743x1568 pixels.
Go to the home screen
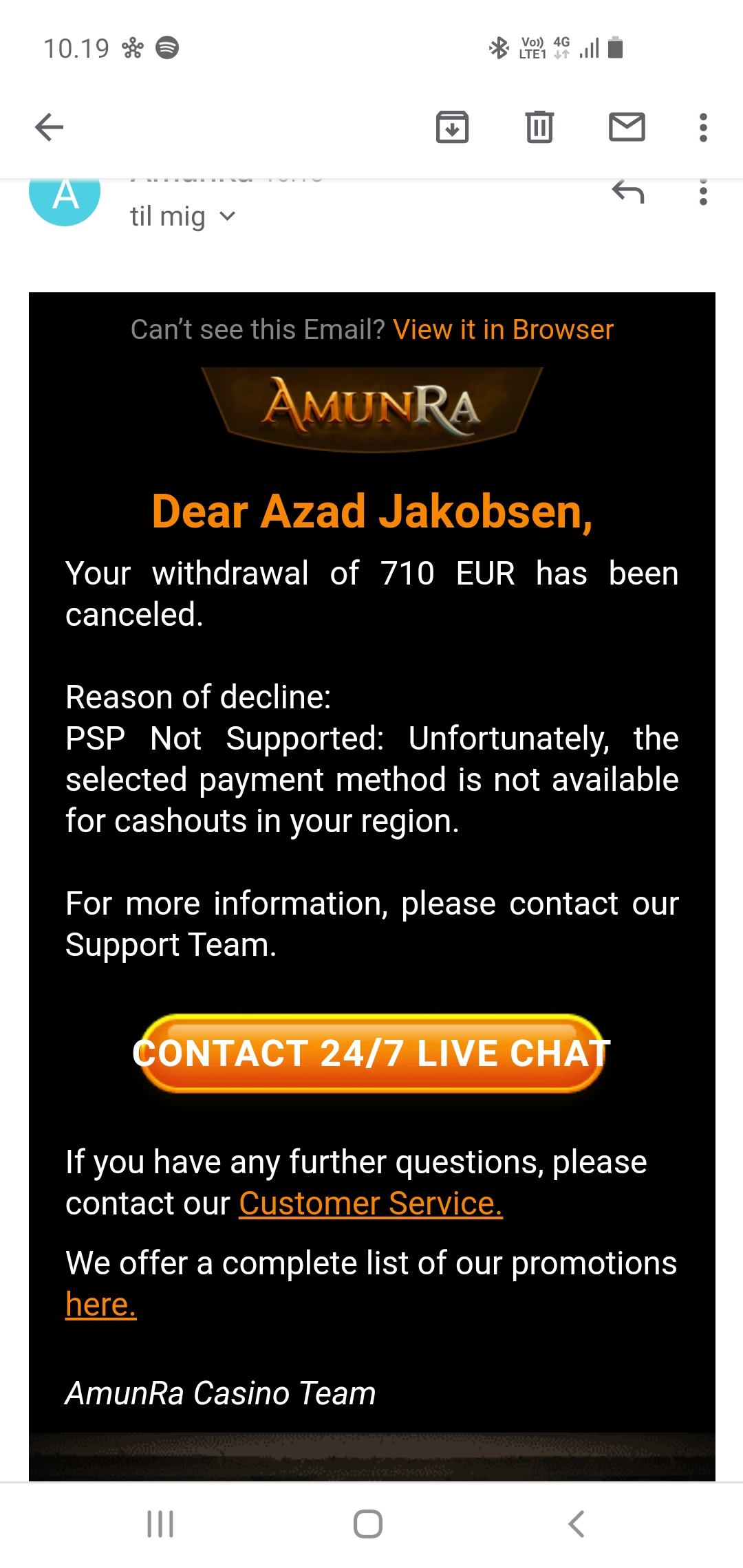(368, 1523)
